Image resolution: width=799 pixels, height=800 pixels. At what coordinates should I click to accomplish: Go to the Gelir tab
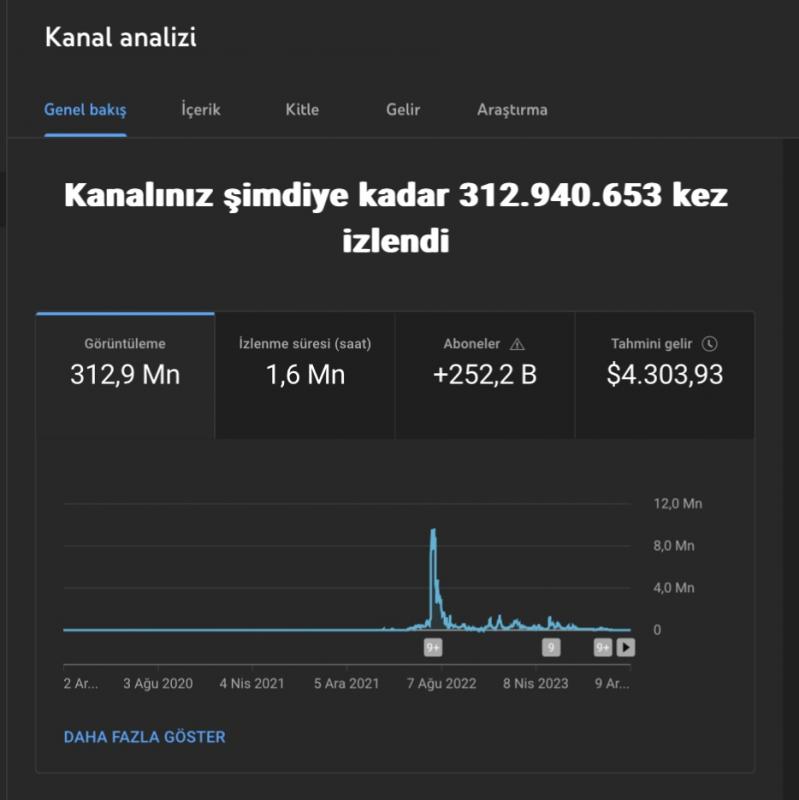pyautogui.click(x=403, y=110)
